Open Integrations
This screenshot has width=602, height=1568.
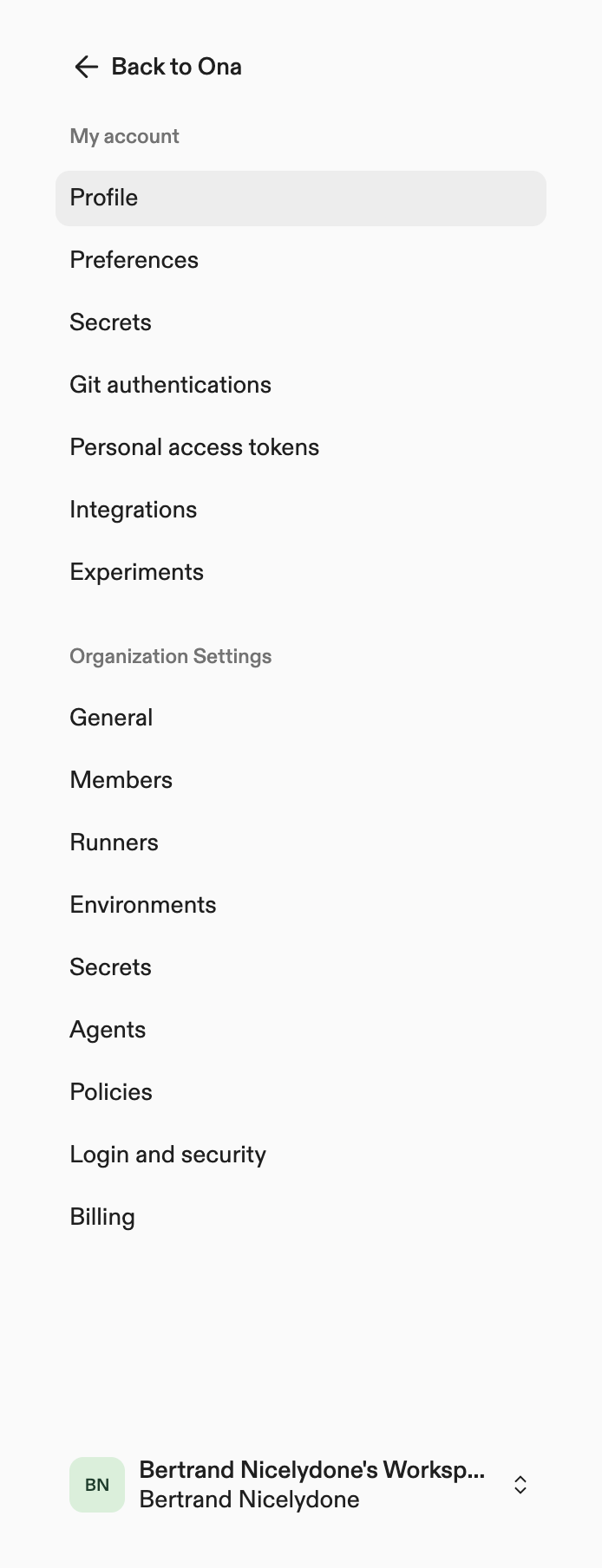click(133, 510)
